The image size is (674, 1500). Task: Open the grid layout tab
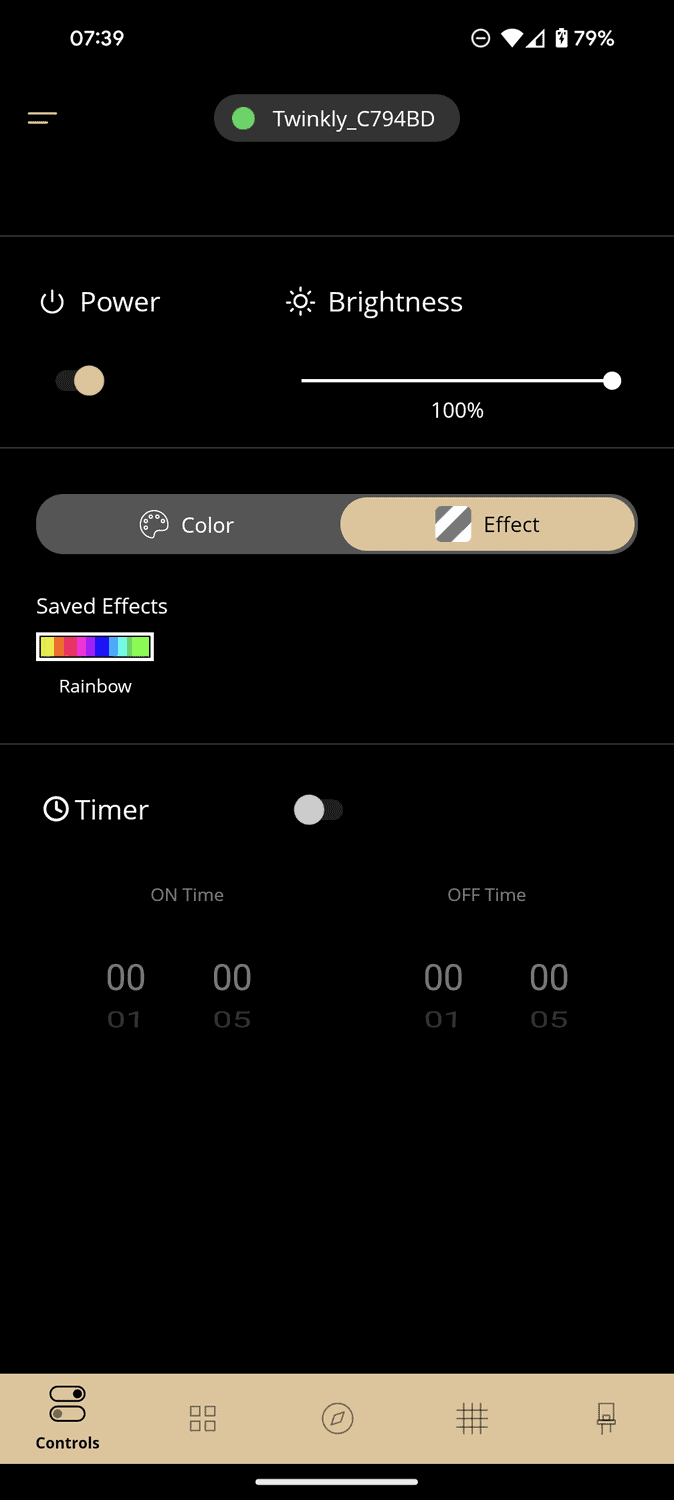[x=472, y=1418]
